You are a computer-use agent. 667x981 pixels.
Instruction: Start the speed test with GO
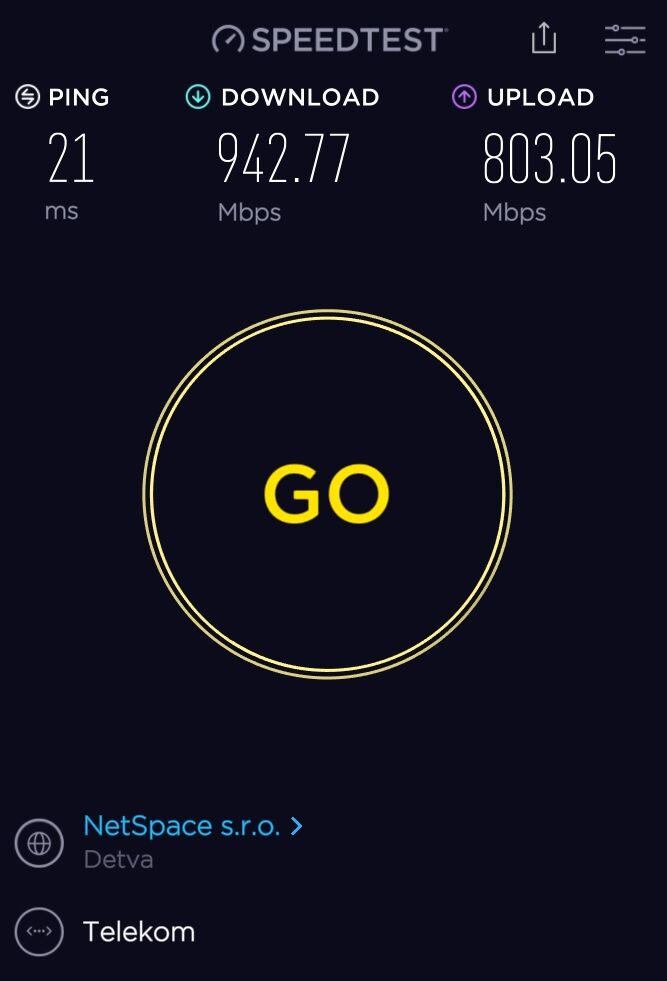(327, 494)
